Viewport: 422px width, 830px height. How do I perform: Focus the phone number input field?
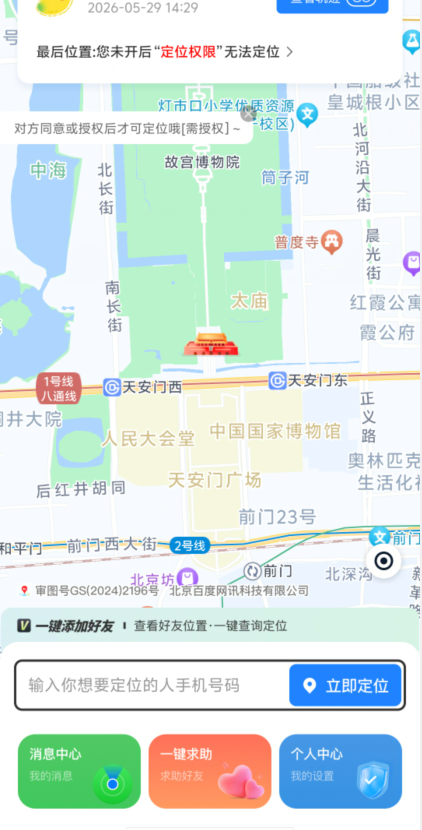(x=152, y=685)
